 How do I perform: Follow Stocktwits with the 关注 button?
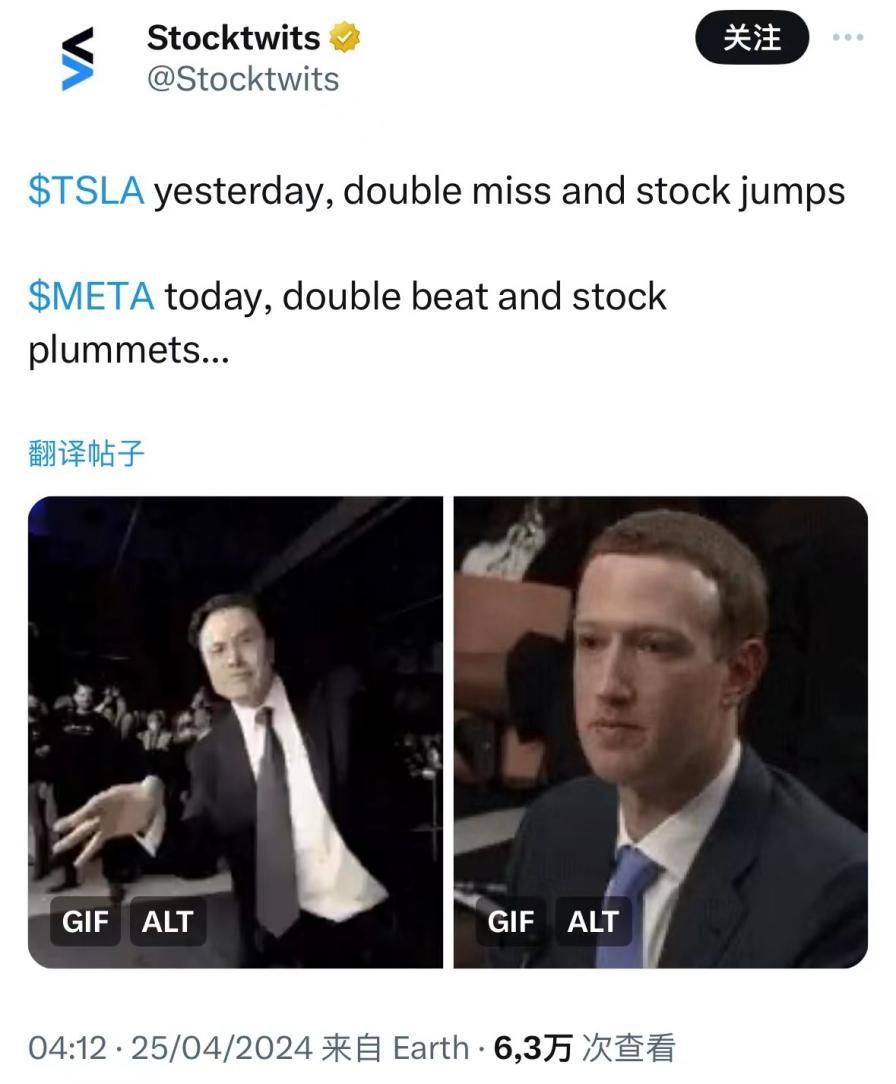click(751, 38)
